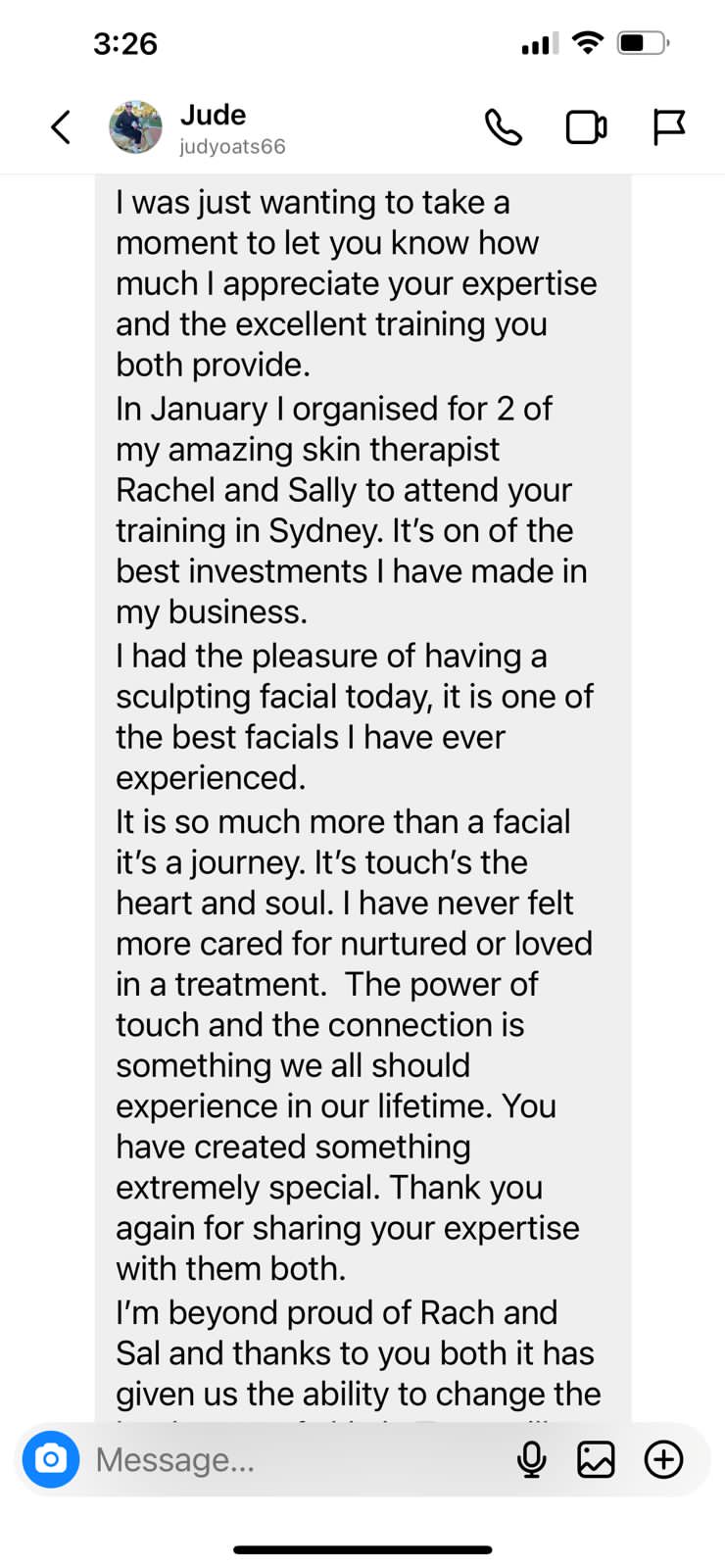Open the camera from the message bar
This screenshot has width=725, height=1568.
tap(51, 1459)
